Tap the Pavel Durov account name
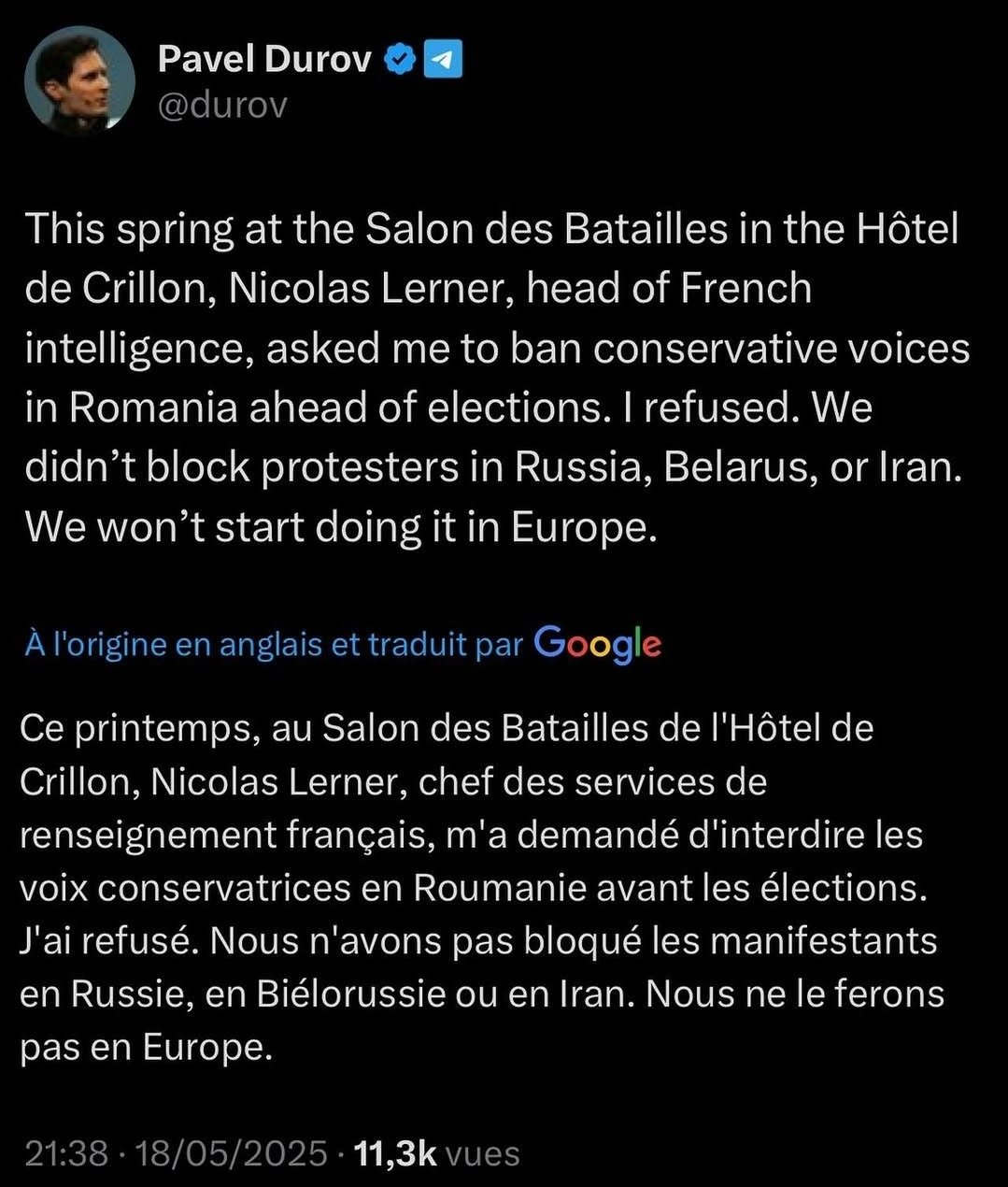The width and height of the screenshot is (1008, 1187). (x=264, y=60)
